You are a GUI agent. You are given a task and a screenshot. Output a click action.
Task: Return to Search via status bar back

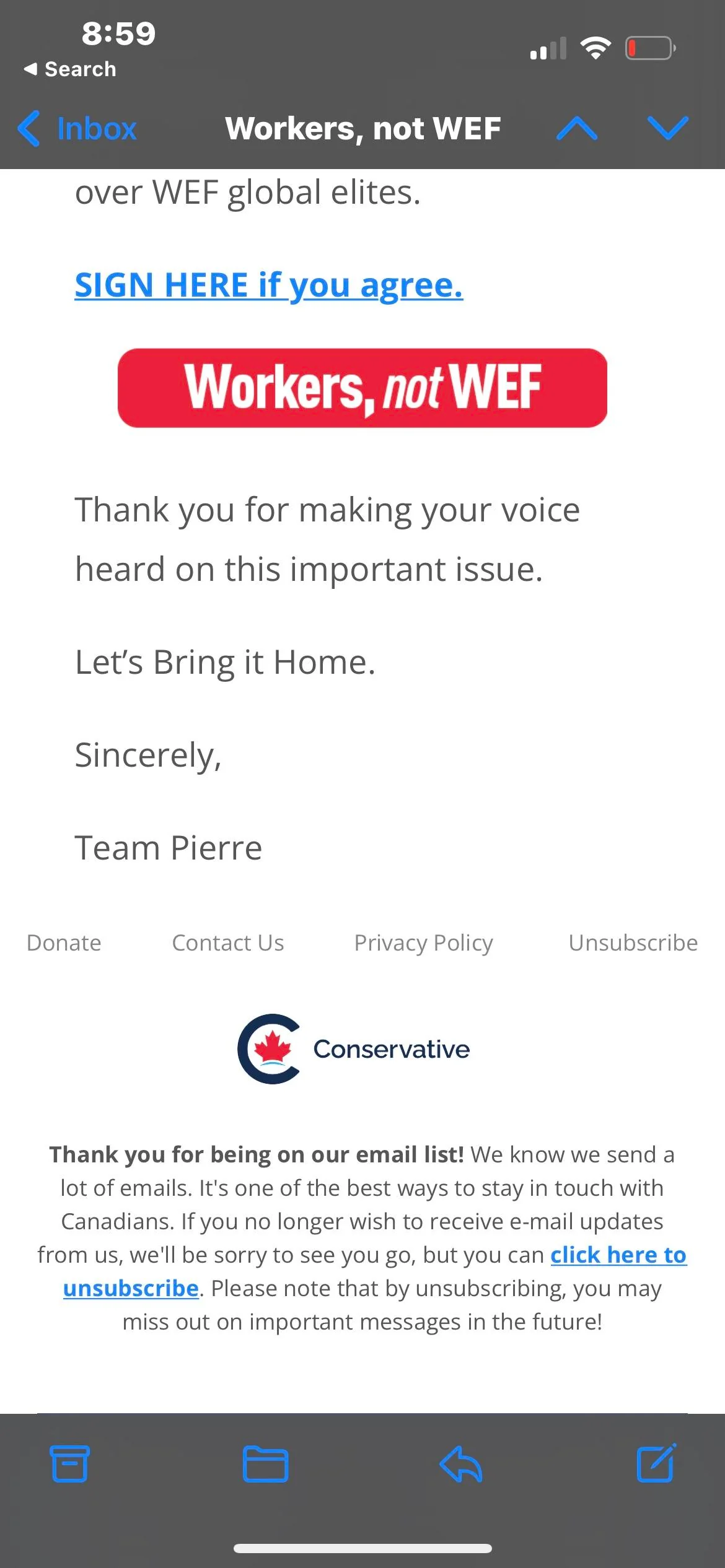click(x=70, y=69)
